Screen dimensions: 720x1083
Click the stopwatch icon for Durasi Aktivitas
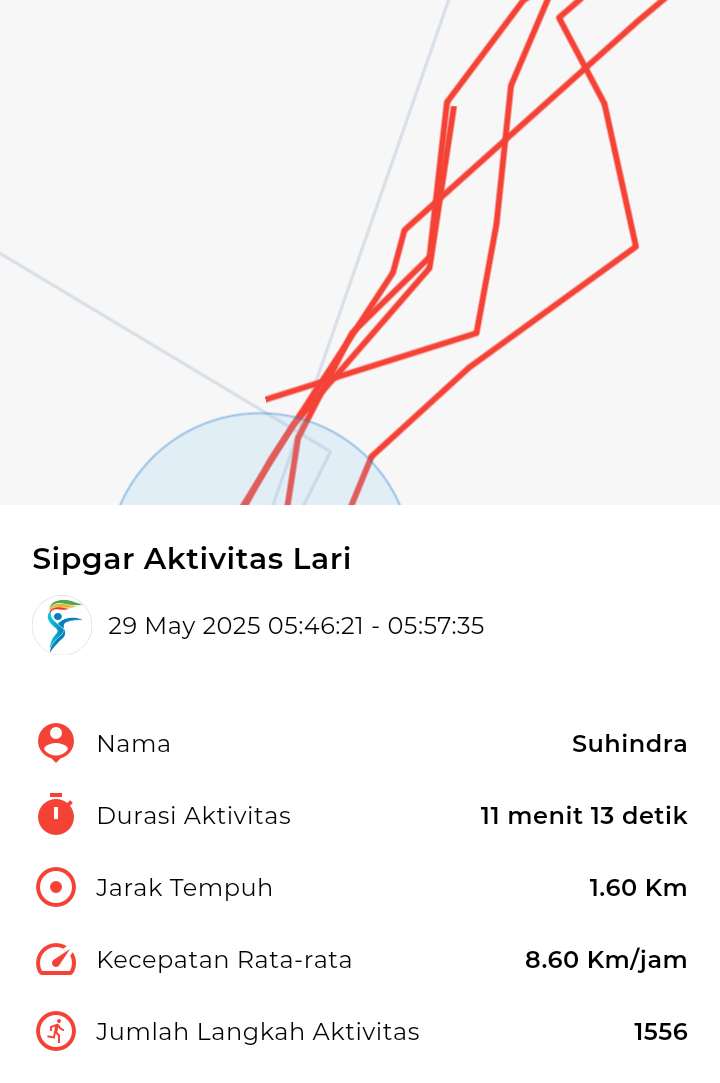coord(55,815)
